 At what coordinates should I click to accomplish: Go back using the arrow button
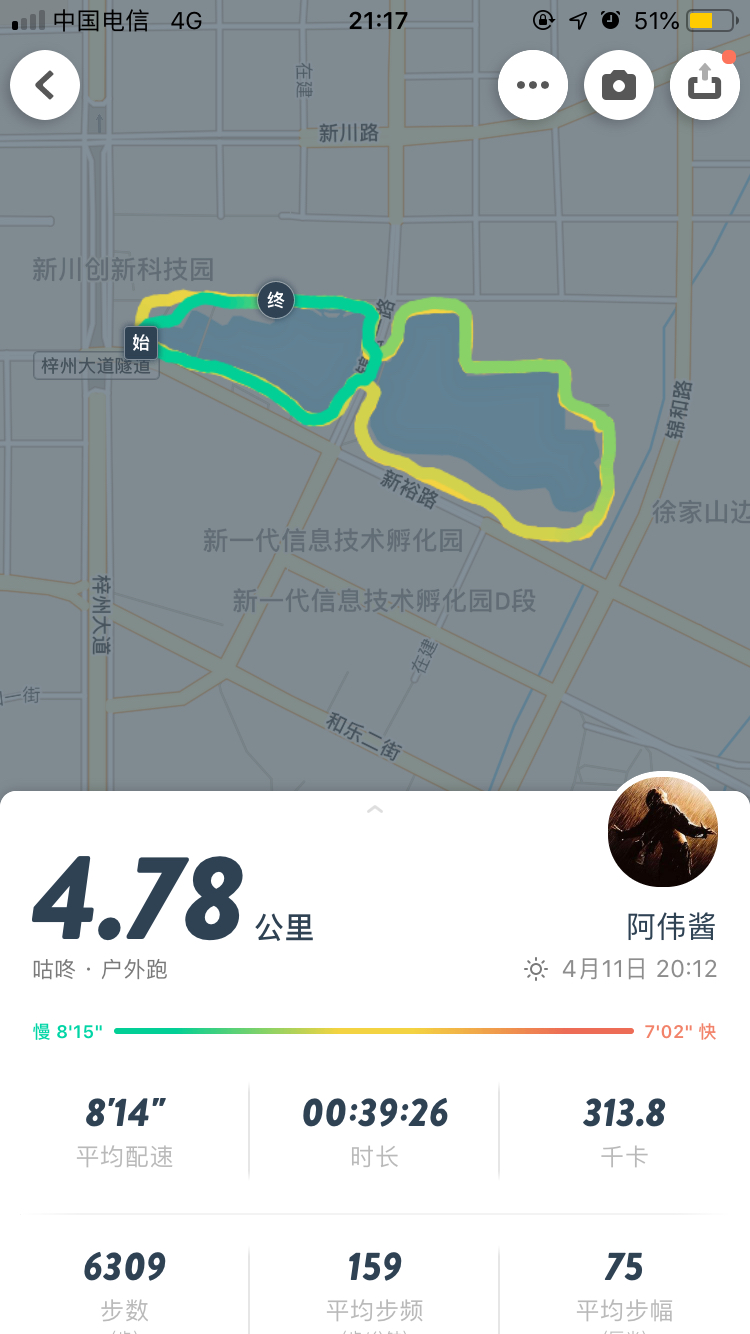click(x=45, y=85)
